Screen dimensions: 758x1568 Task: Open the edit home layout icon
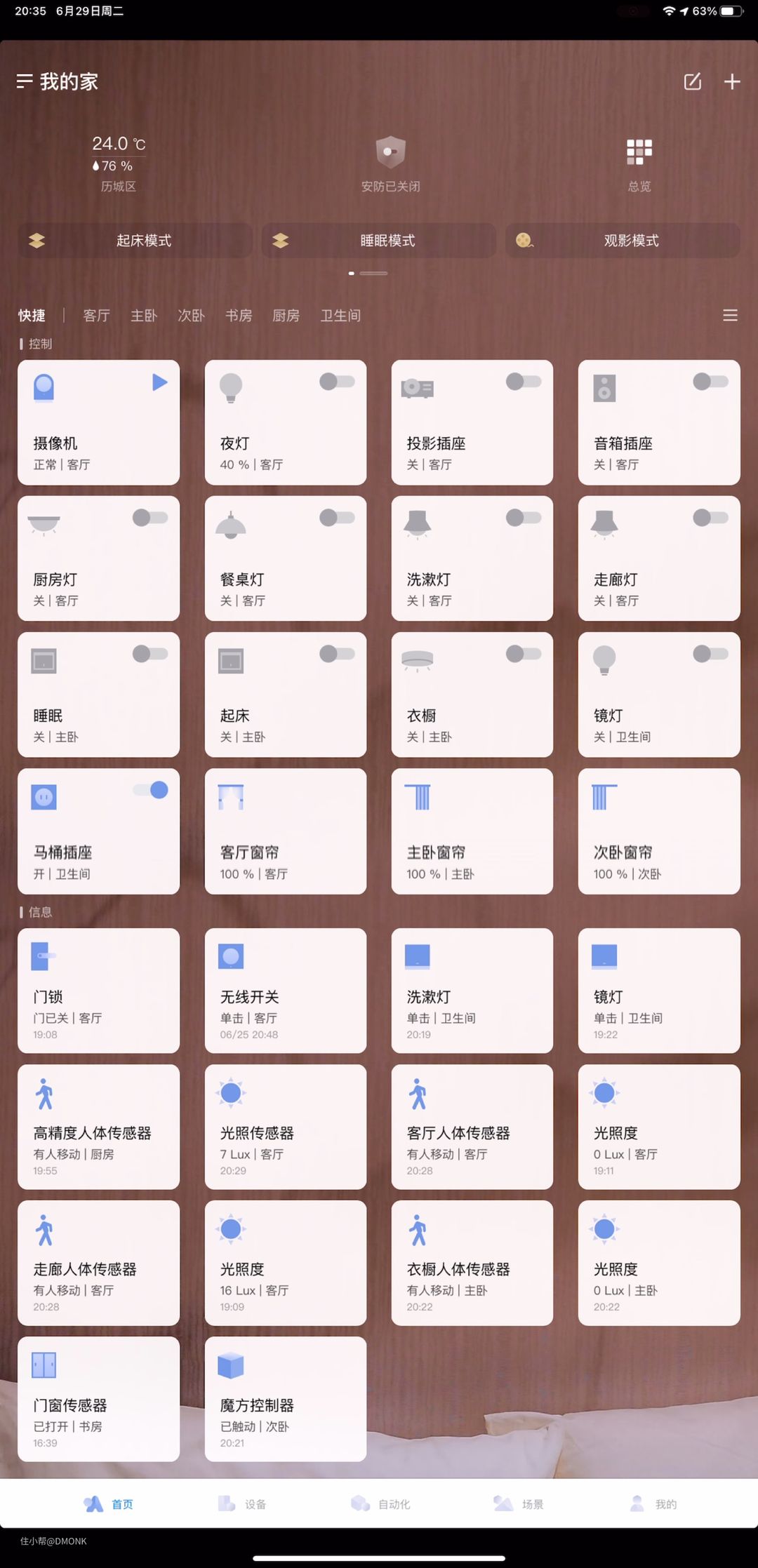[x=692, y=82]
